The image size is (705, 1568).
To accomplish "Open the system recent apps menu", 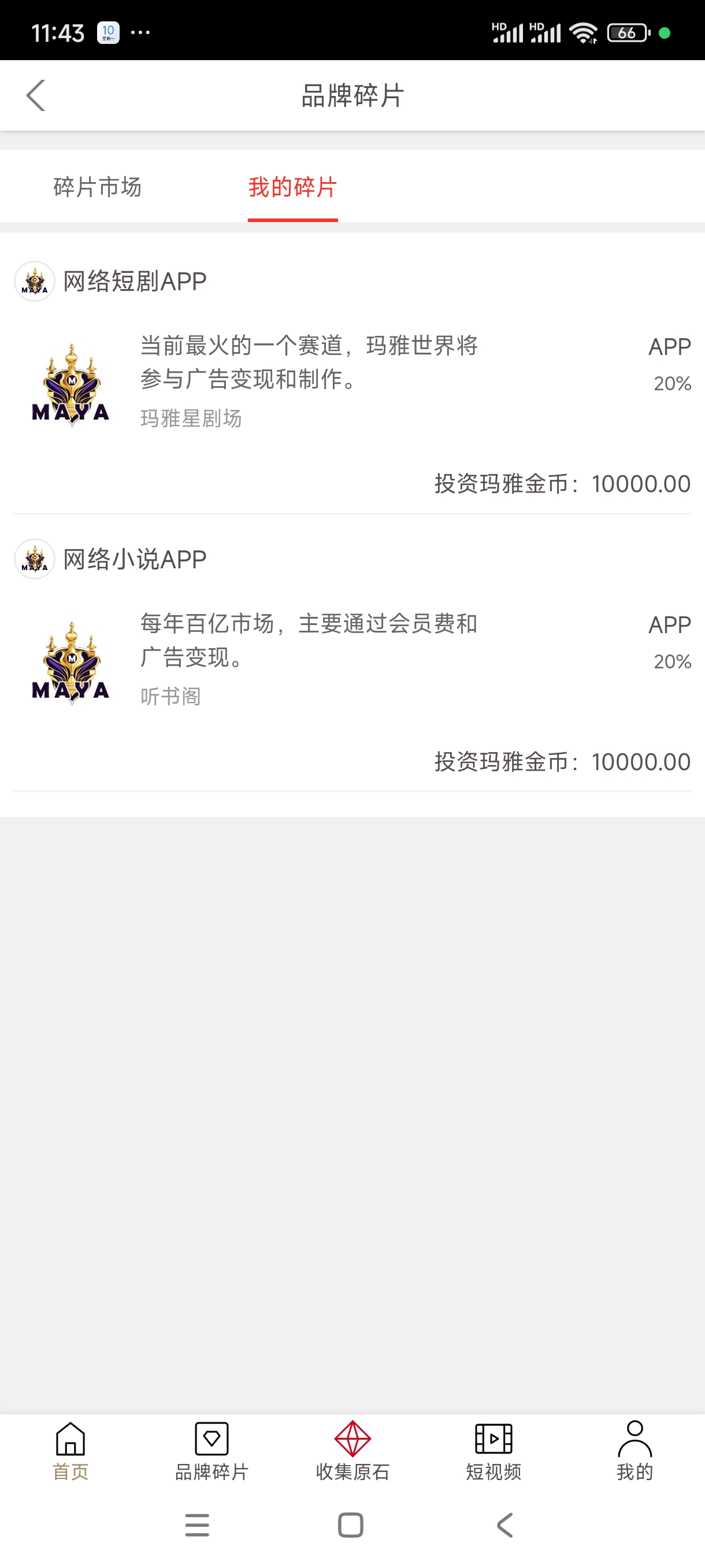I will coord(197,1525).
